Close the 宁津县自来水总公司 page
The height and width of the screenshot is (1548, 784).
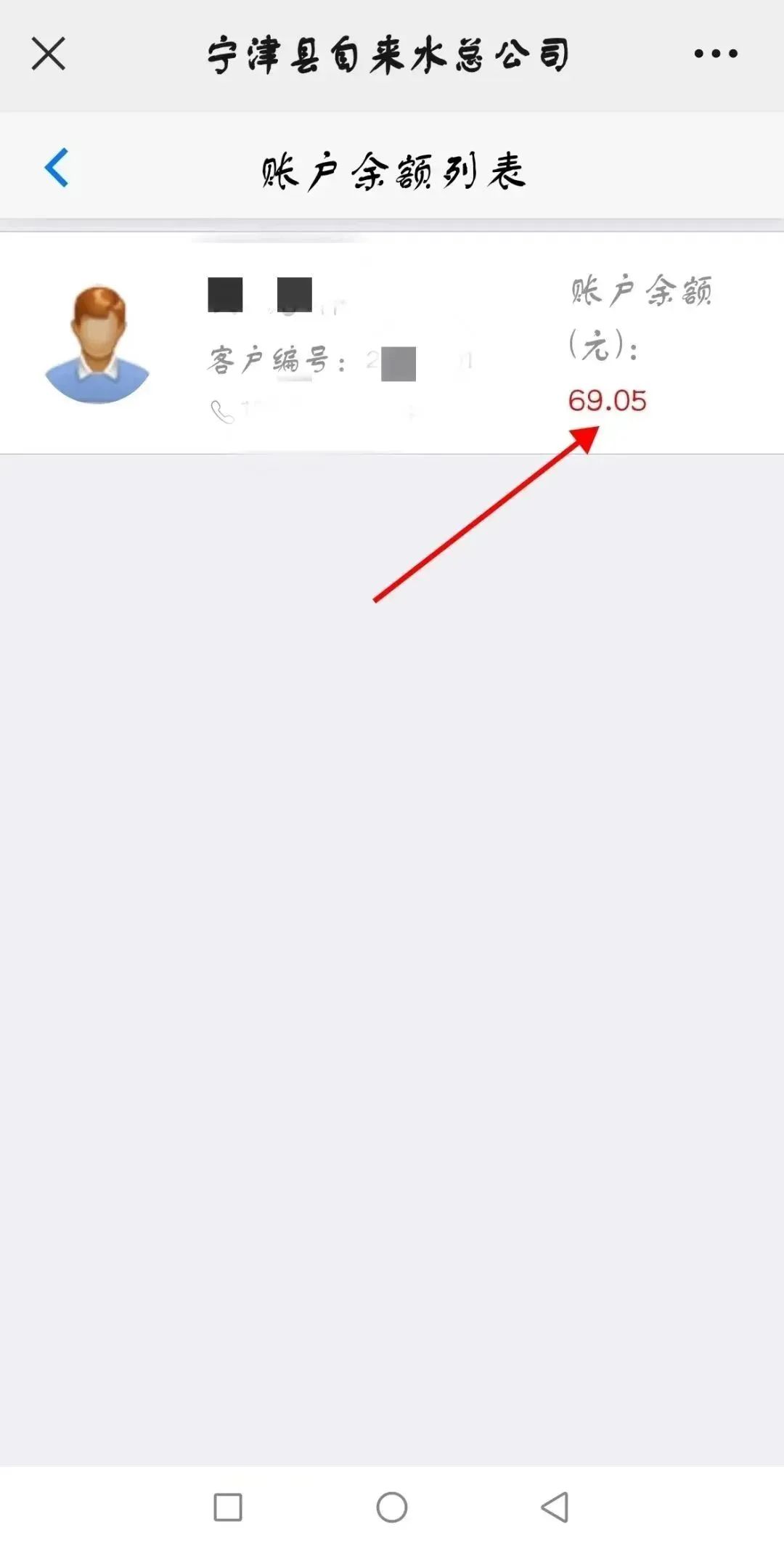point(49,54)
